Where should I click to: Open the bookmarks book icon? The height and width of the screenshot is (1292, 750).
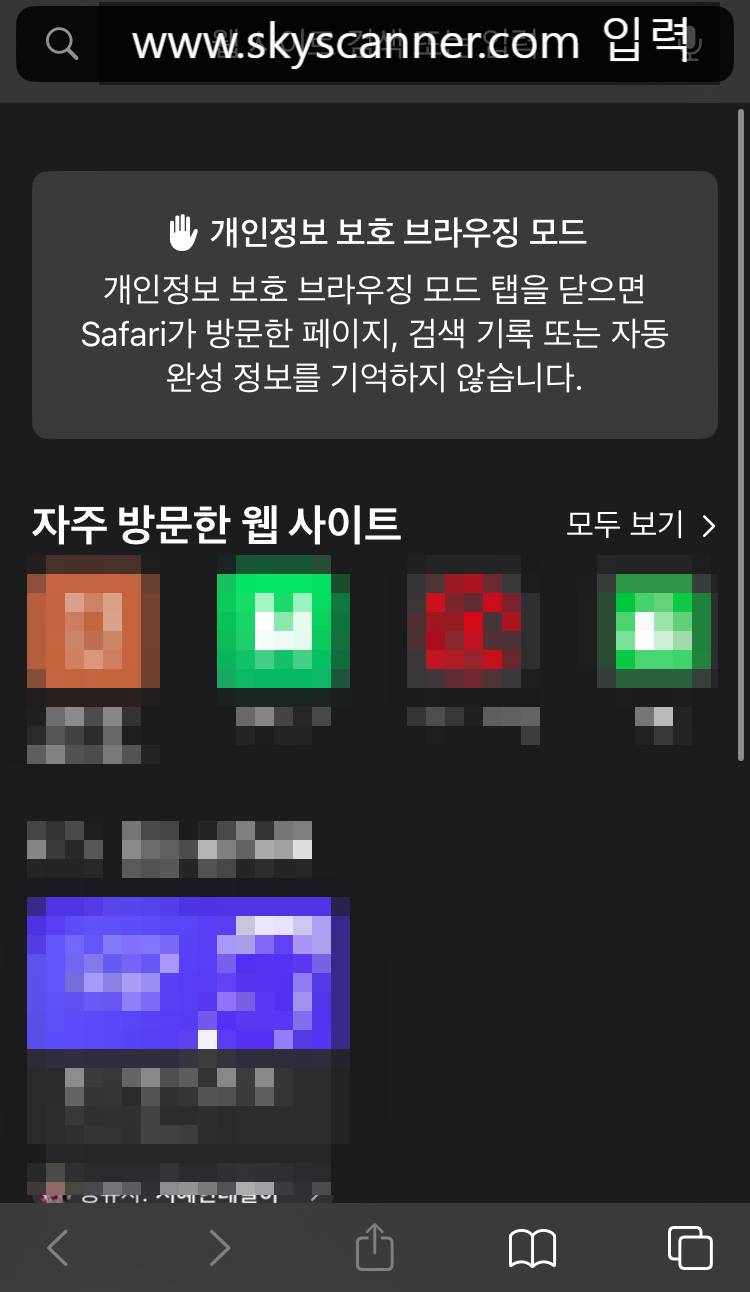pyautogui.click(x=532, y=1248)
